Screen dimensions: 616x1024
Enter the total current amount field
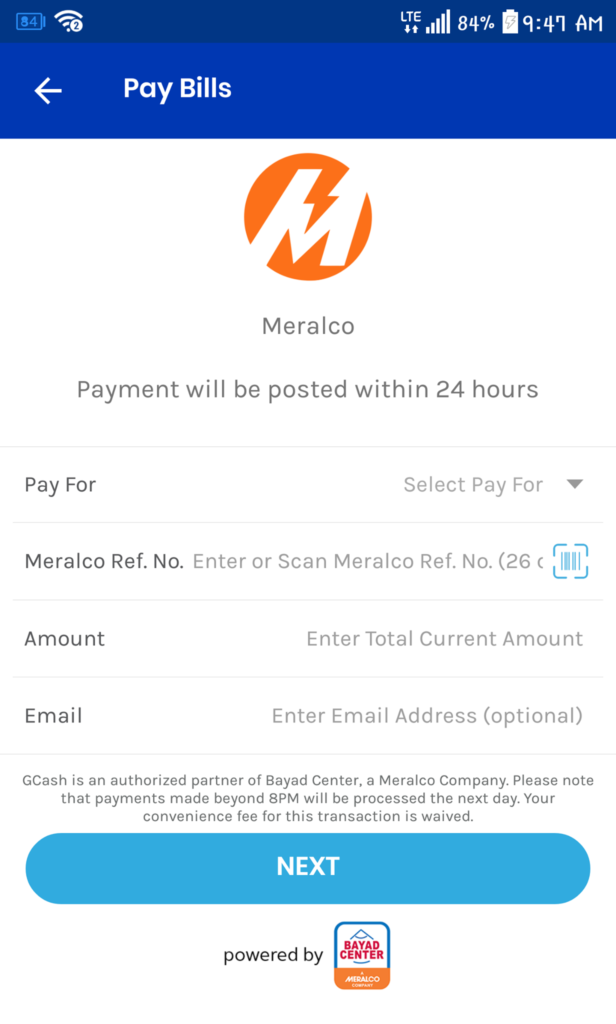[x=444, y=639]
